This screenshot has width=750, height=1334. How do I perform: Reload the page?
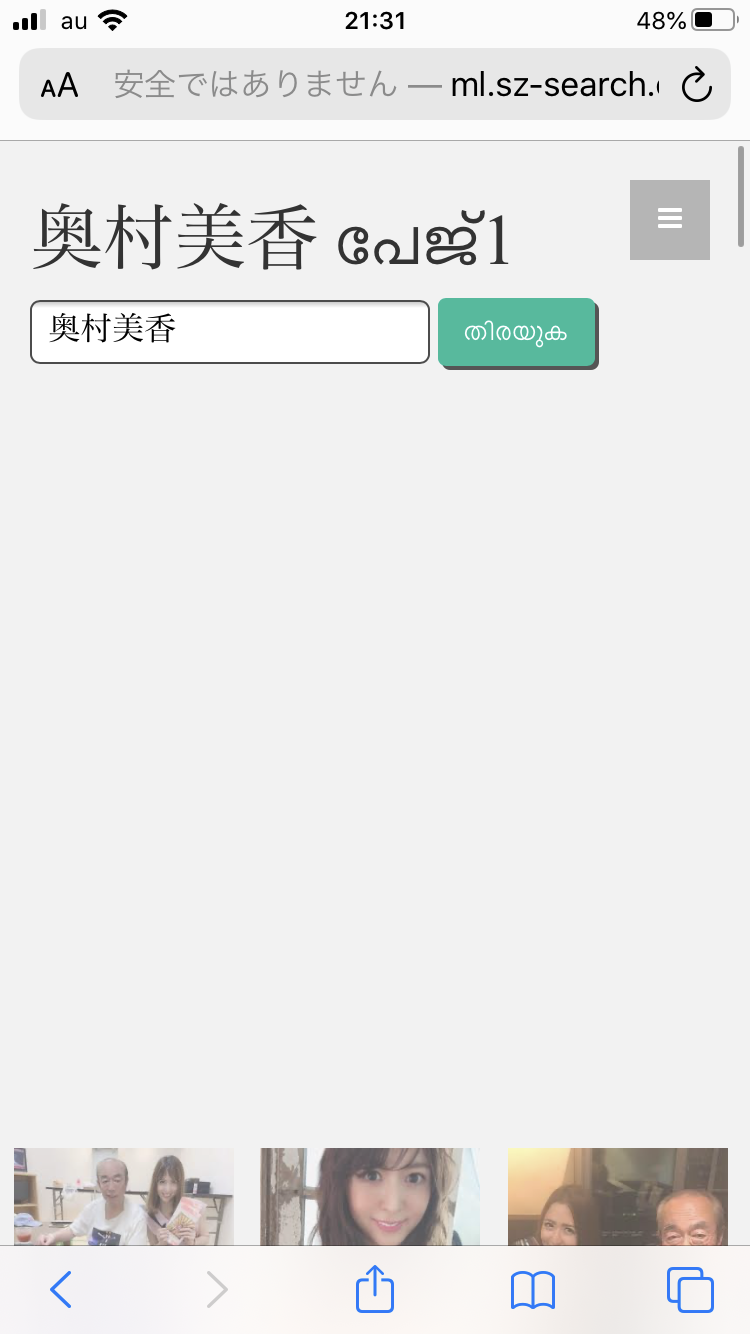(696, 85)
